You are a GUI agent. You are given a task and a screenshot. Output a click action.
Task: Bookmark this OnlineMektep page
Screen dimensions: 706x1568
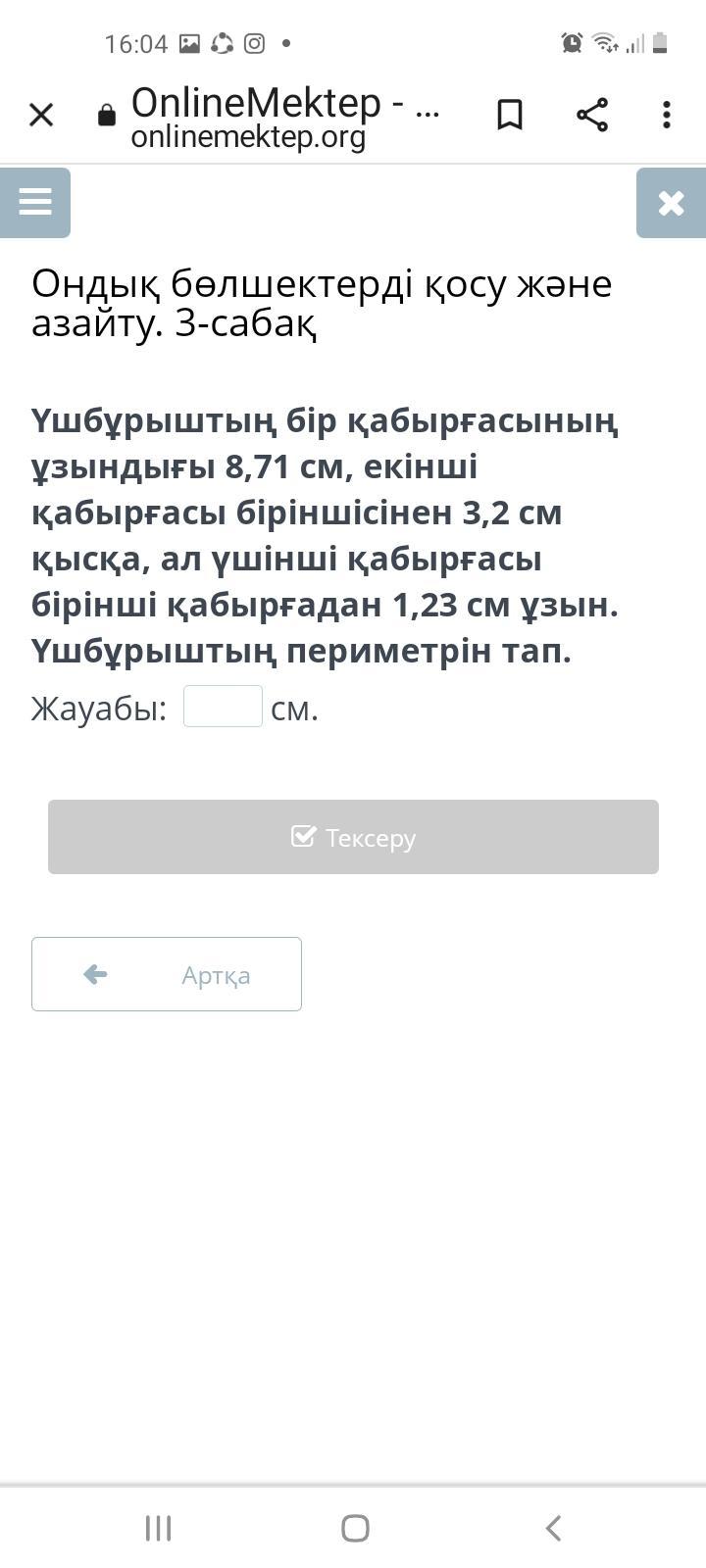[510, 116]
